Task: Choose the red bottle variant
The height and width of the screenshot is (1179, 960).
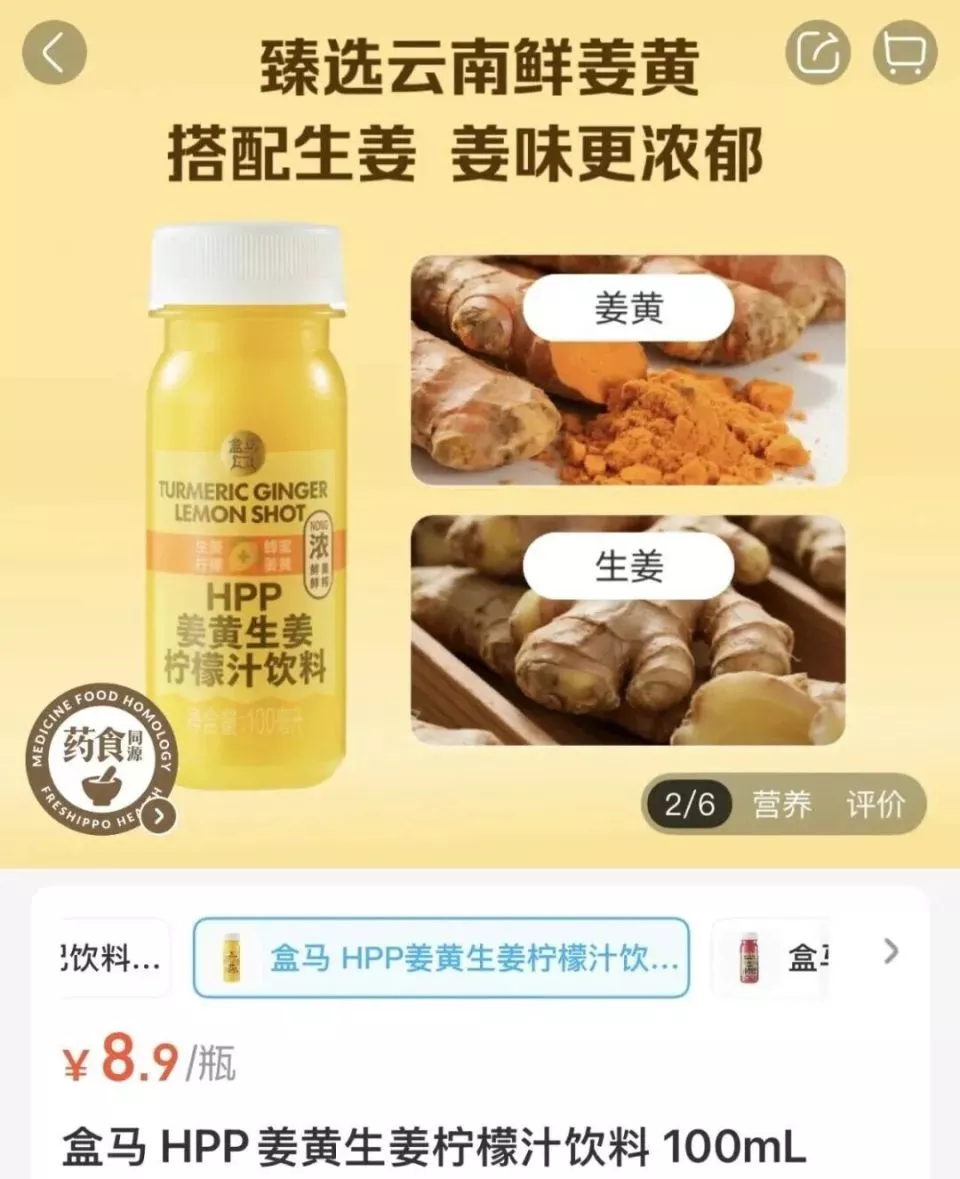Action: click(770, 957)
